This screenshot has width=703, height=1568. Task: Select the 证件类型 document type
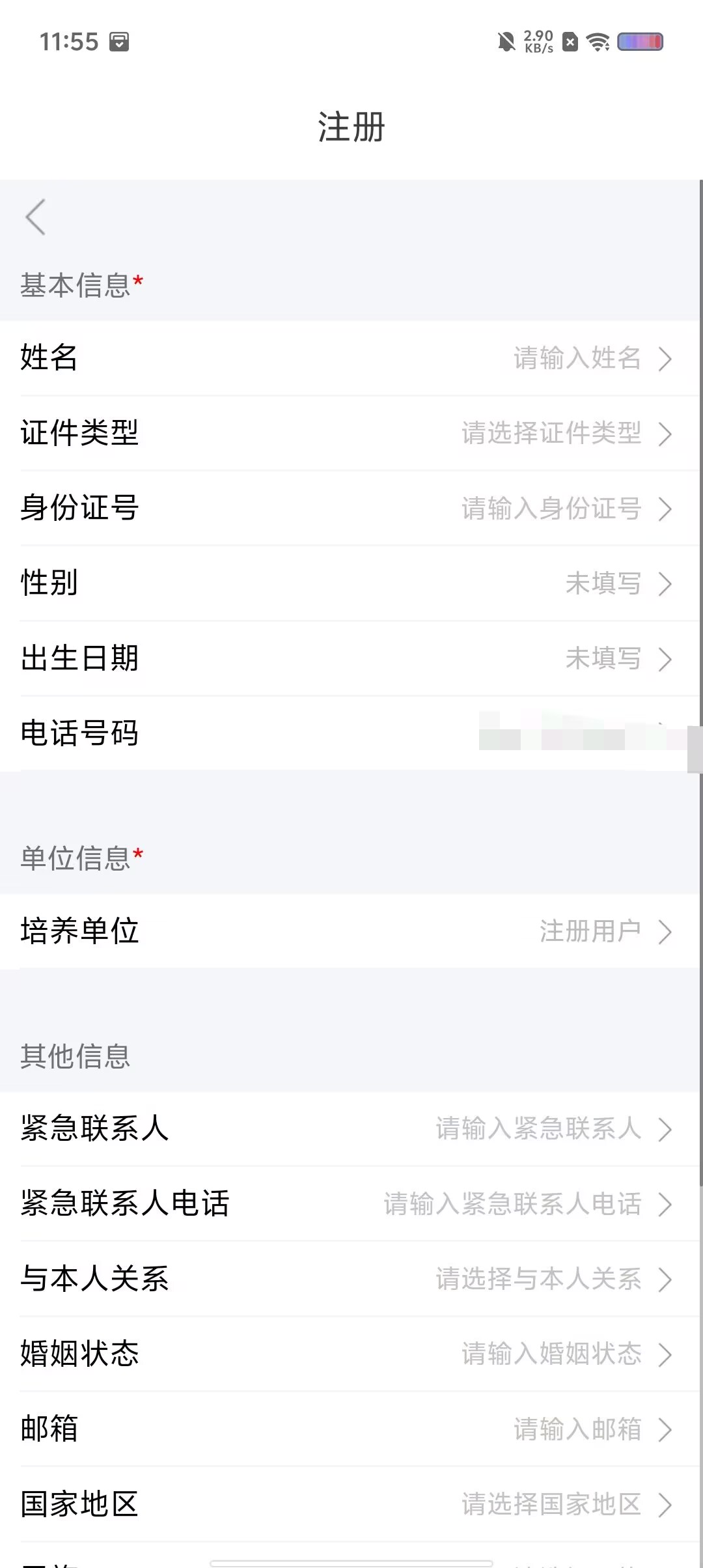coord(551,433)
